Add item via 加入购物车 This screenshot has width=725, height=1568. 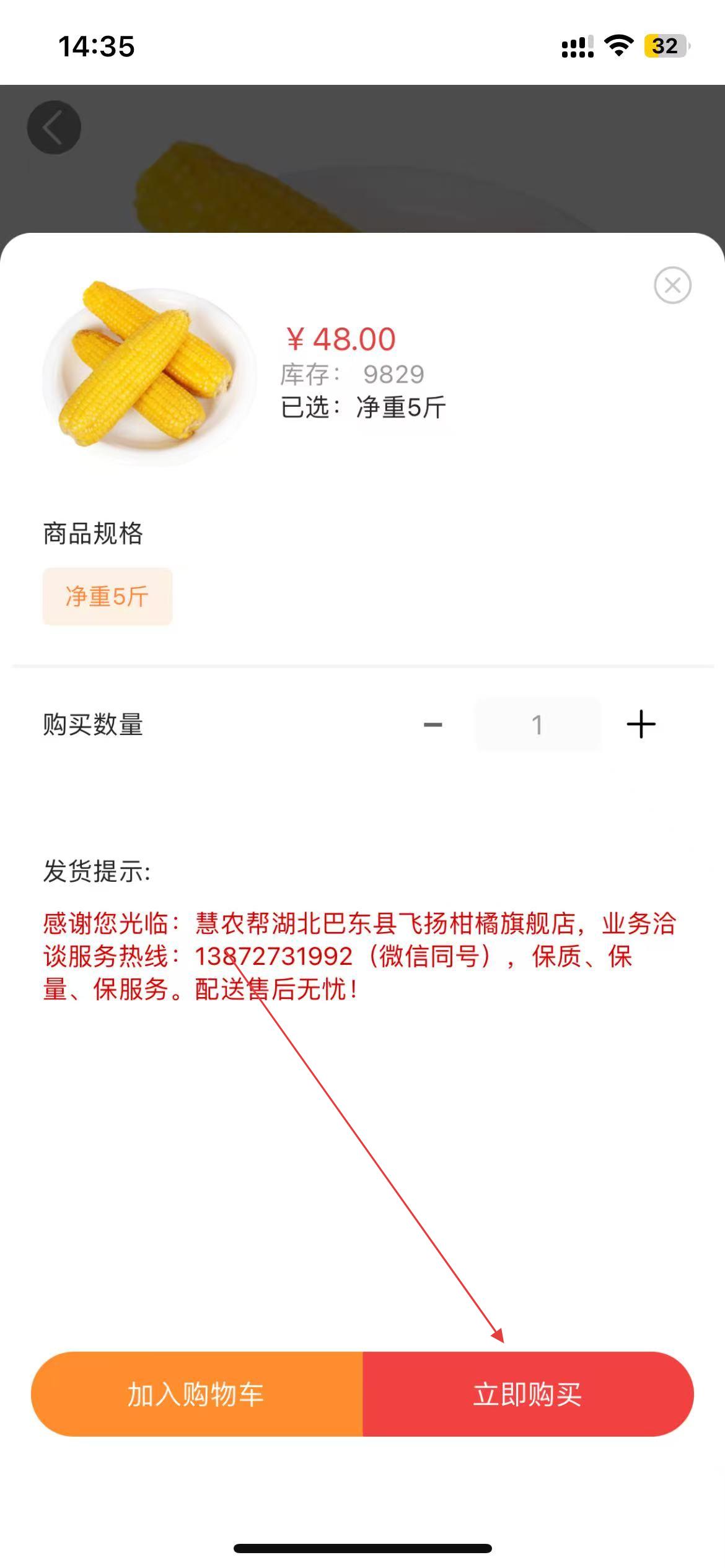coord(196,1395)
